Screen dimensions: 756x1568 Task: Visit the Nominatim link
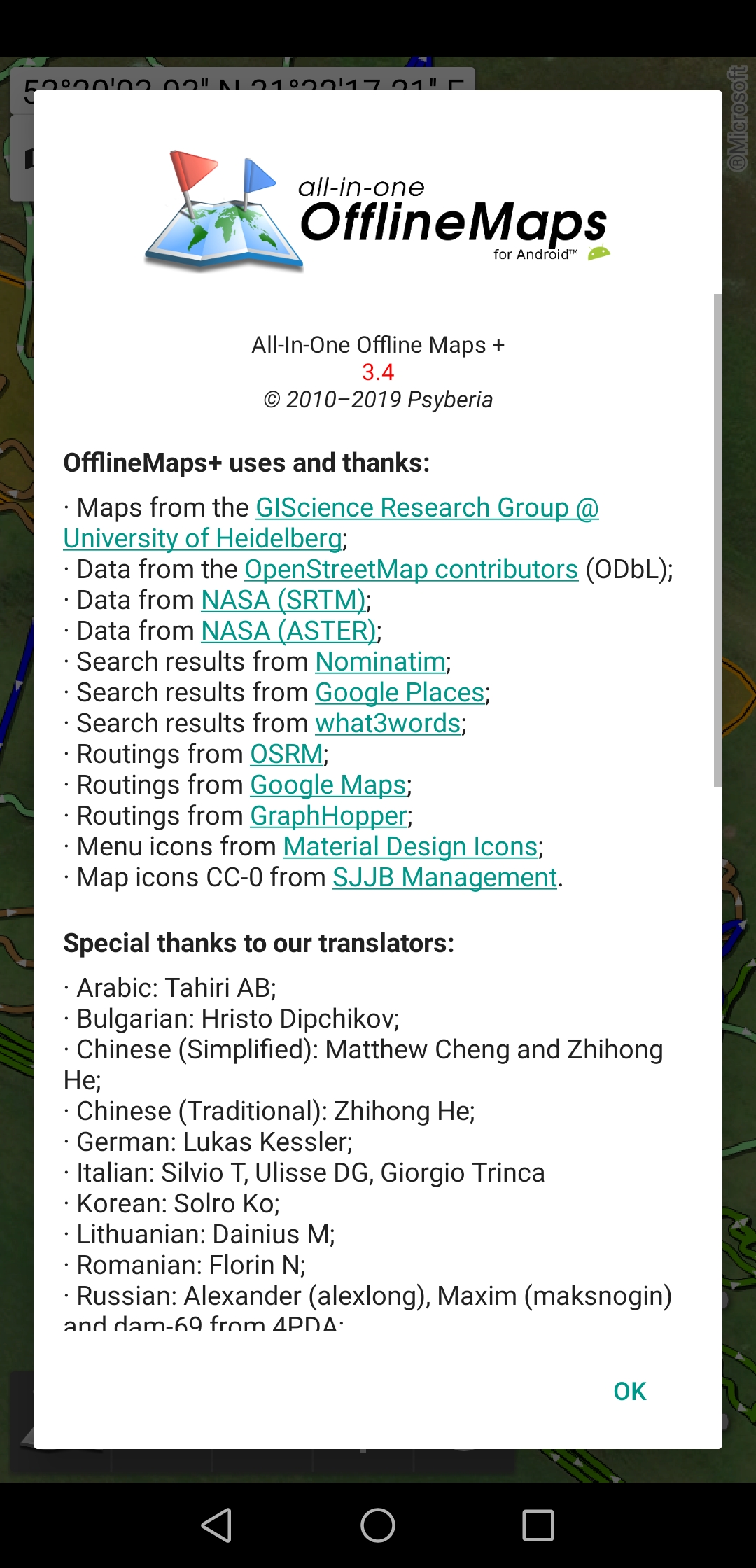380,661
